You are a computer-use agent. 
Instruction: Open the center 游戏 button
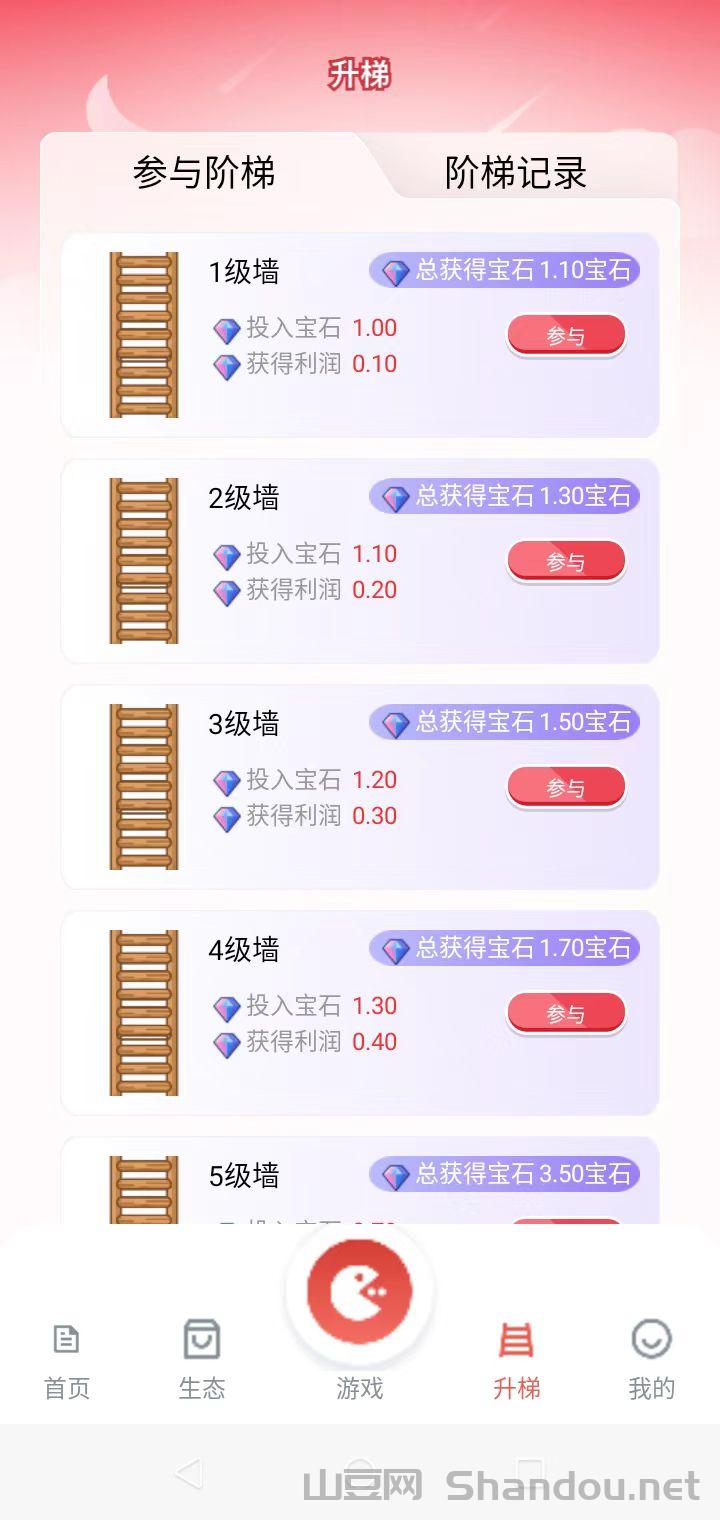click(x=360, y=1300)
